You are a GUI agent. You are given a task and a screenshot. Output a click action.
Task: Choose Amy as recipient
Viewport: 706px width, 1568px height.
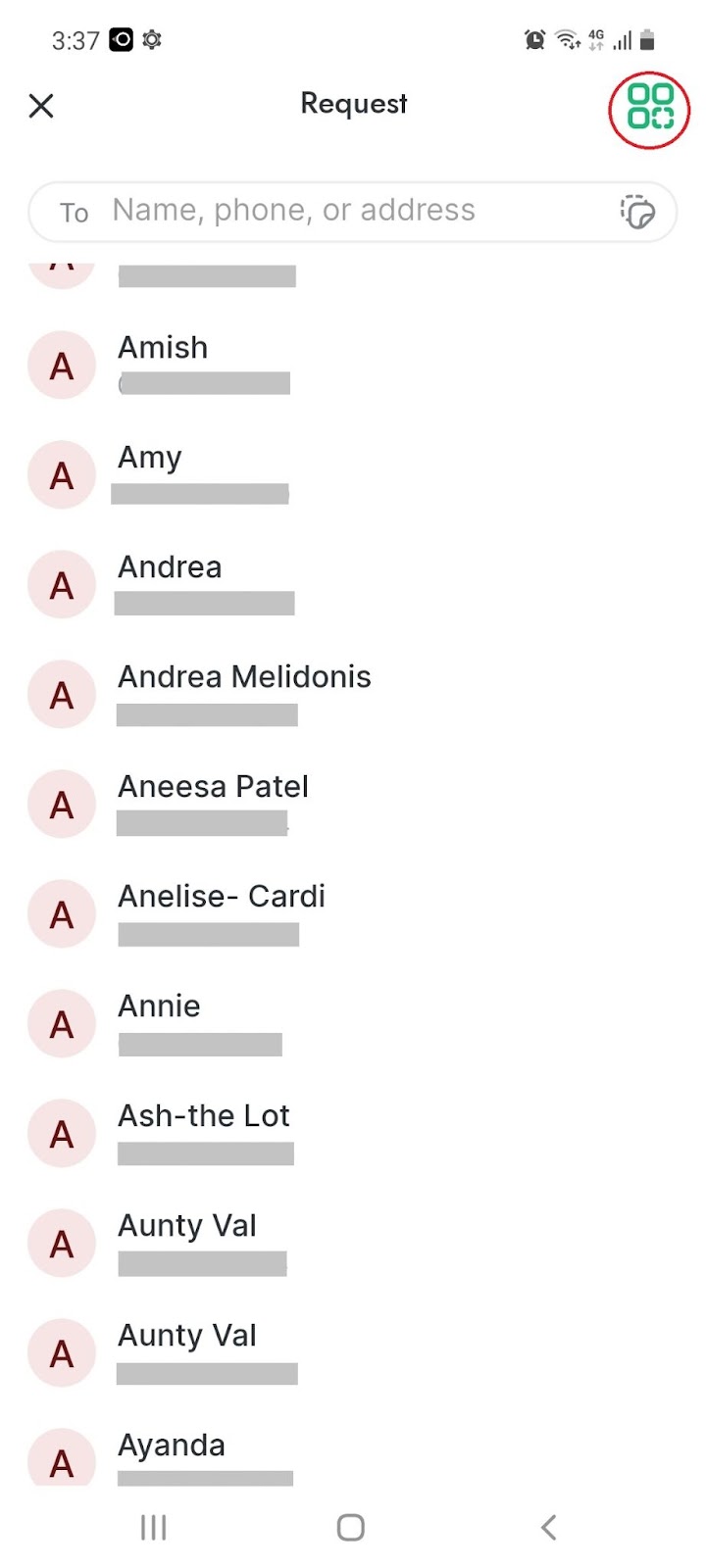tap(353, 475)
